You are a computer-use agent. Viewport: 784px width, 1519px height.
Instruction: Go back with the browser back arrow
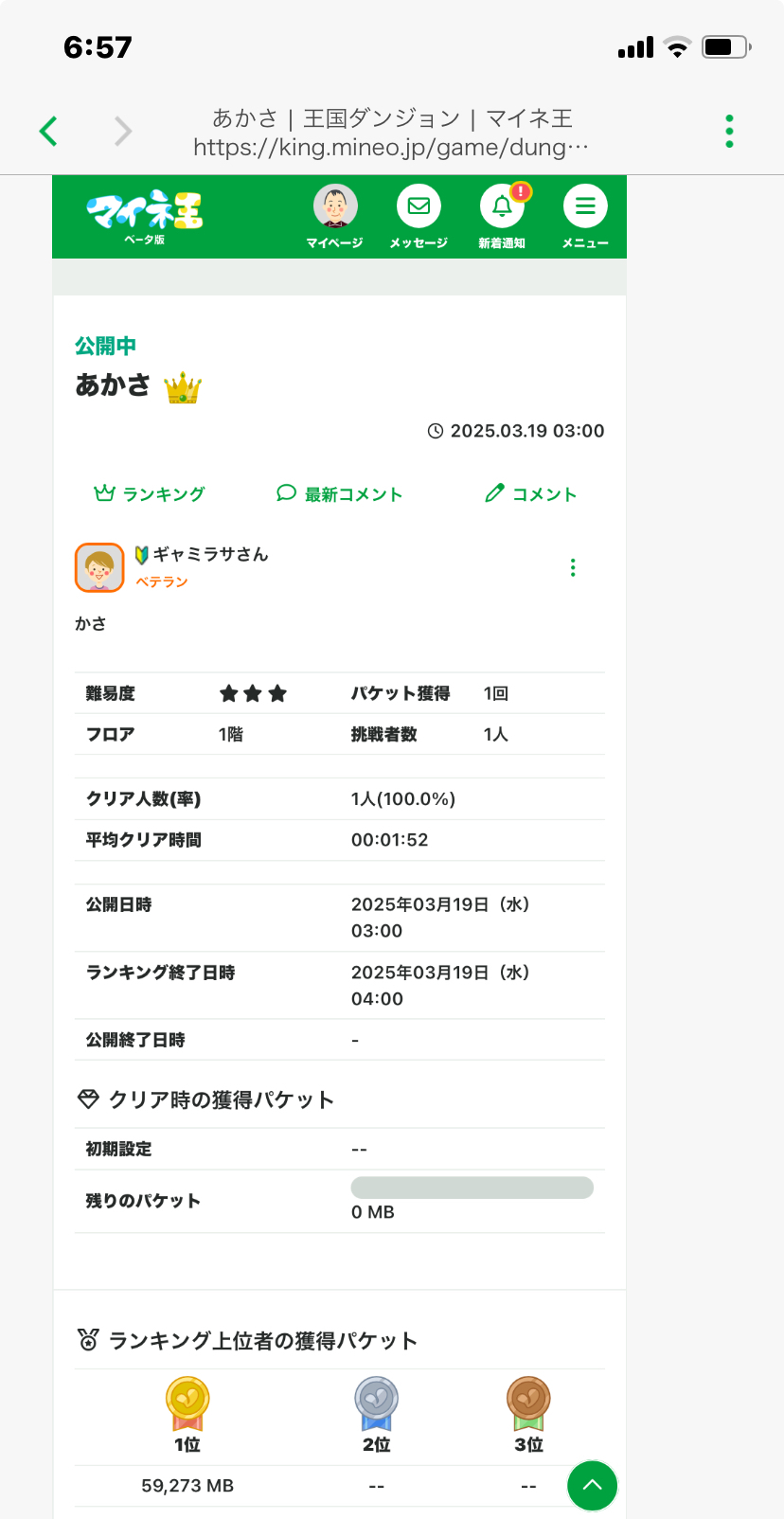[x=48, y=131]
